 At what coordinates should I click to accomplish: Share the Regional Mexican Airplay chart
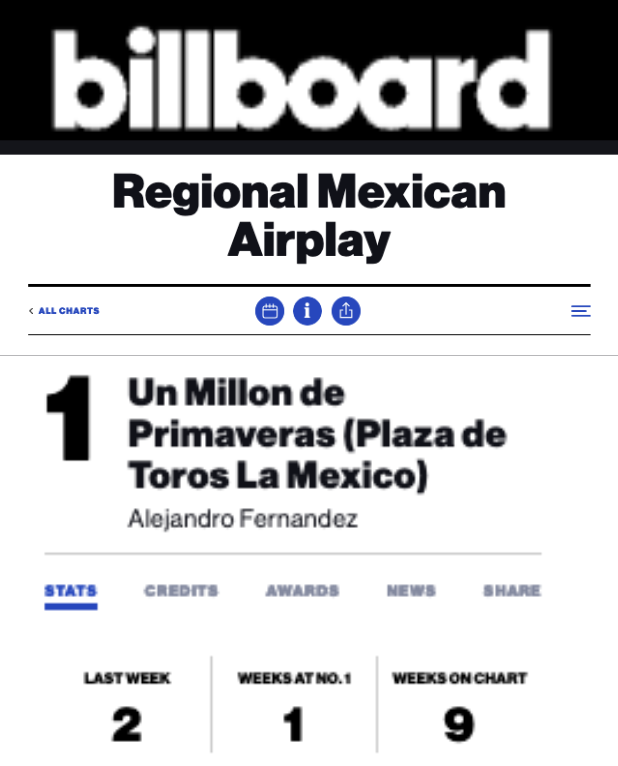(x=346, y=311)
